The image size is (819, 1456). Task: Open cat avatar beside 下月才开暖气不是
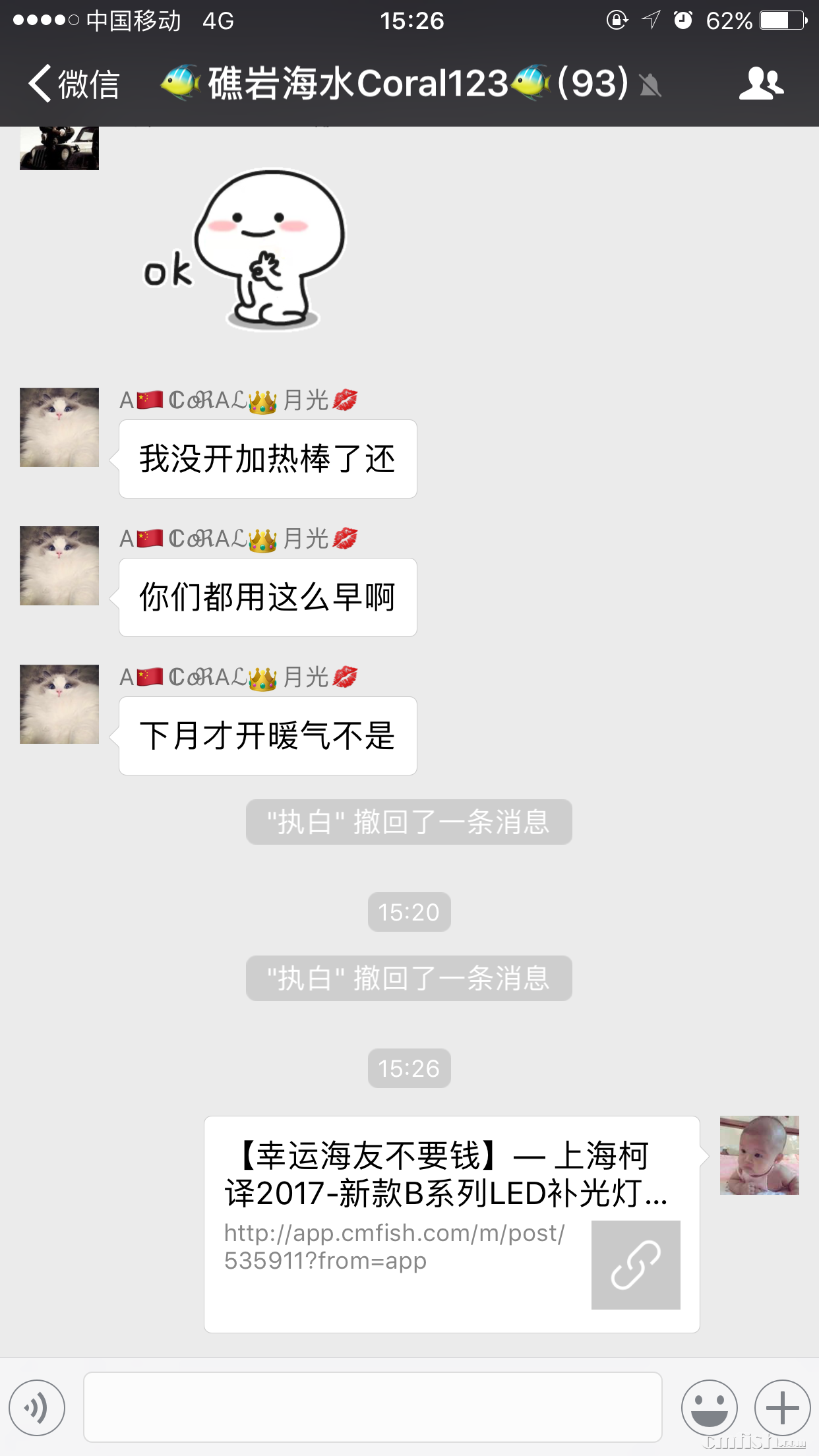pyautogui.click(x=59, y=704)
